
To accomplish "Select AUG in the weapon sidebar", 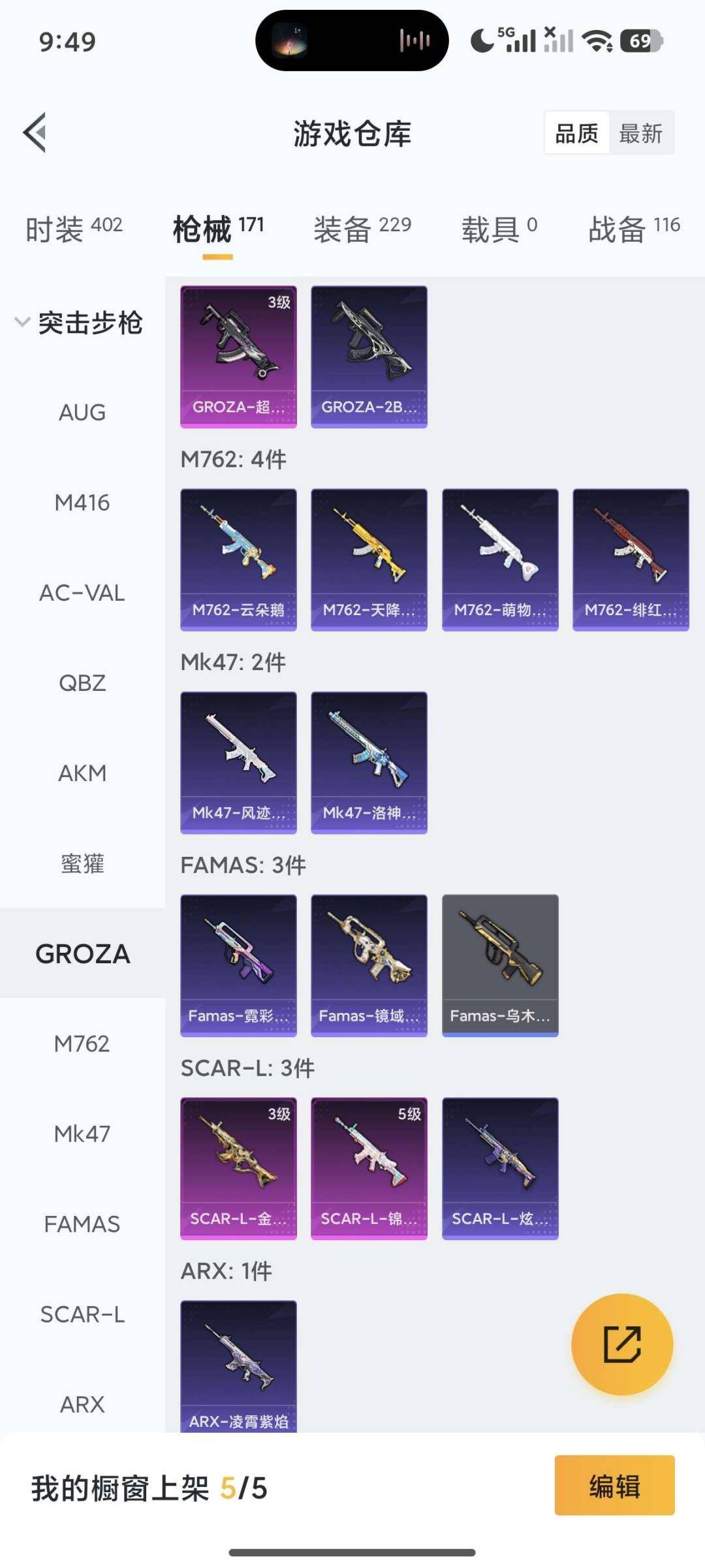I will (x=82, y=413).
